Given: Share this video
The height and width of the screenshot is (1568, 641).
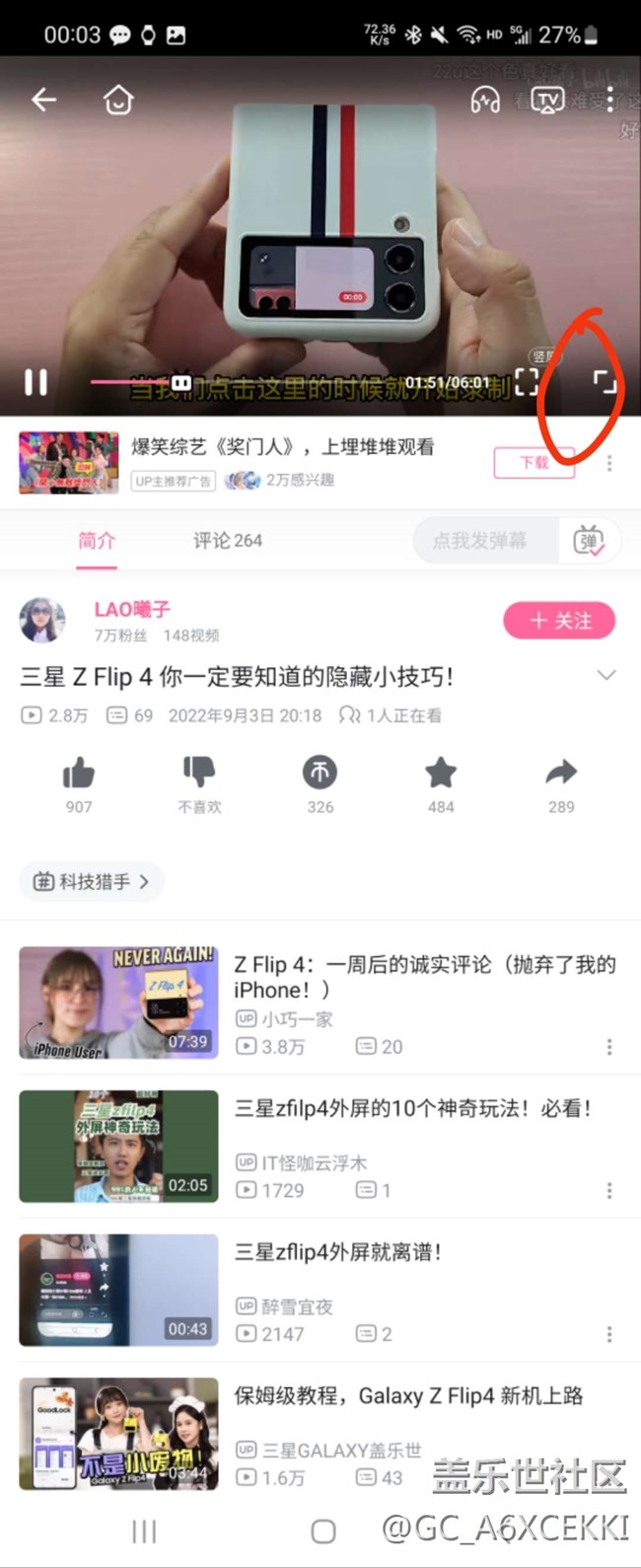Looking at the screenshot, I should click(x=561, y=775).
